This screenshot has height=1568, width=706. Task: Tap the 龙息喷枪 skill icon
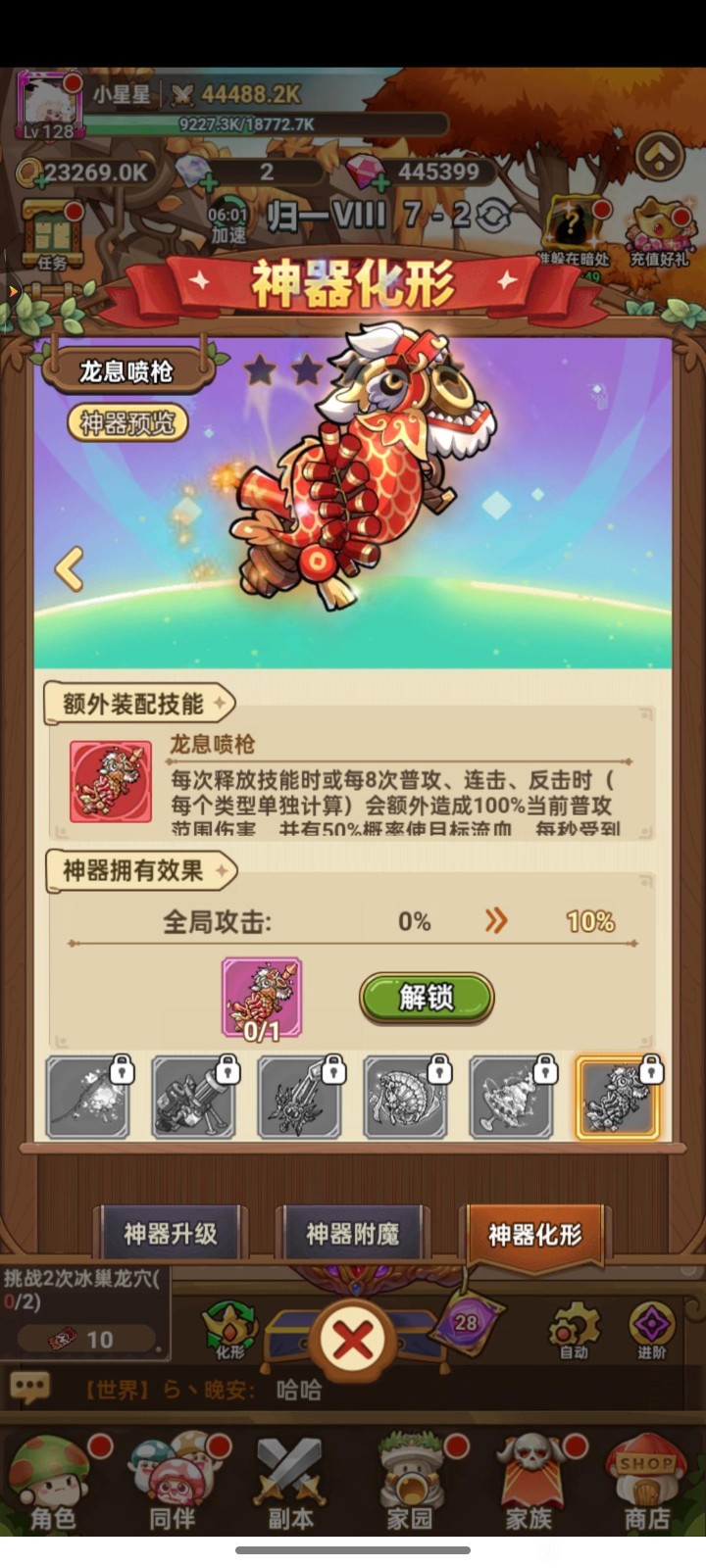tap(111, 781)
